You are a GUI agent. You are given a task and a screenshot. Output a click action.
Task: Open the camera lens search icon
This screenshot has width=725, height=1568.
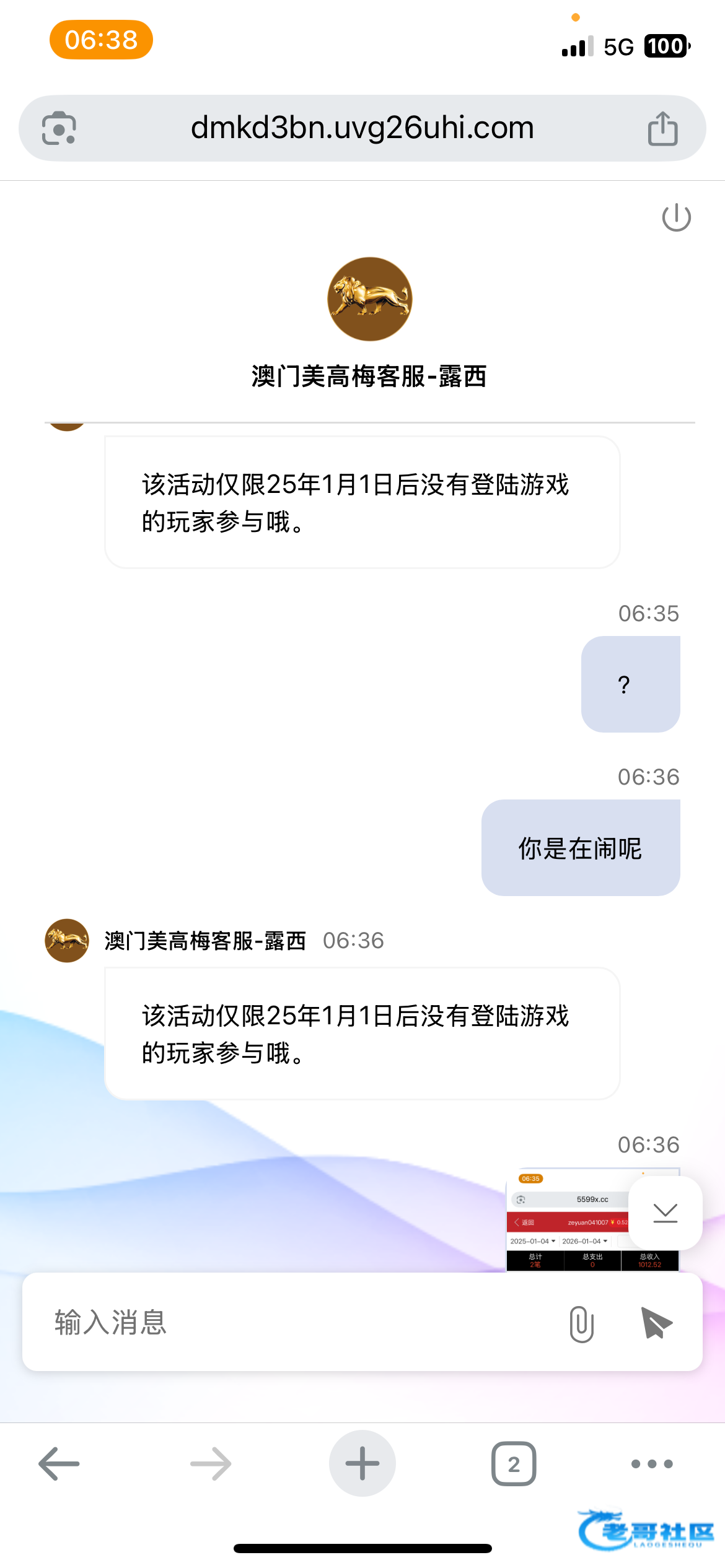[x=59, y=128]
